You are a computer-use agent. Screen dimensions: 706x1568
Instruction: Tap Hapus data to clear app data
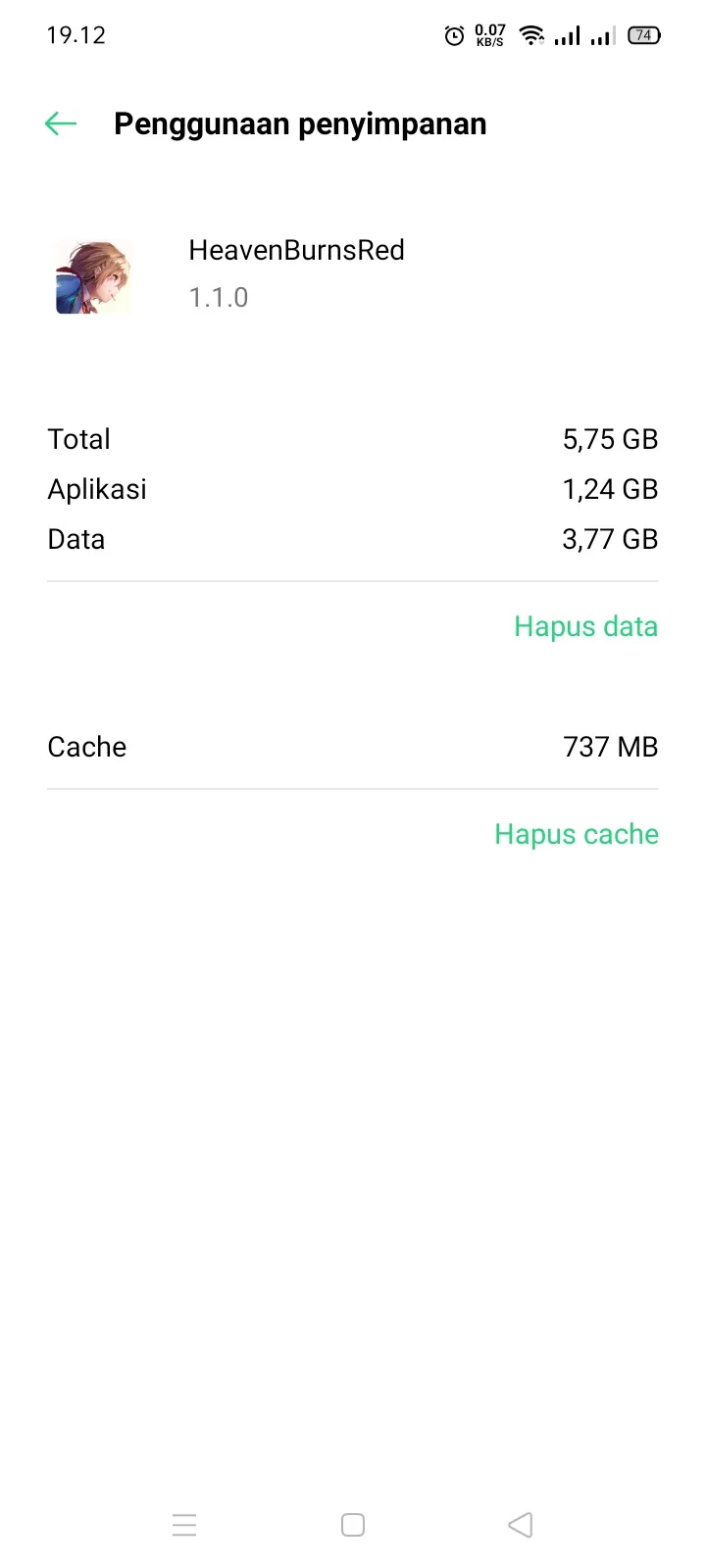pos(585,626)
